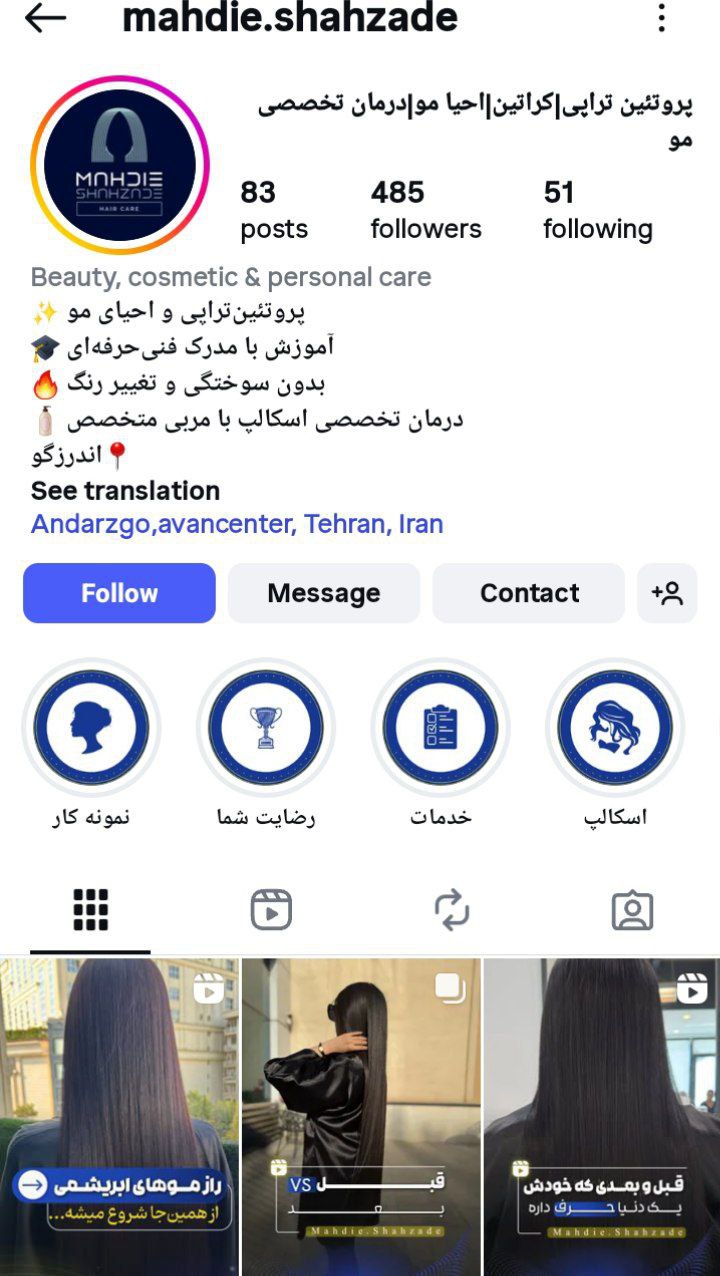
Task: Open the 485 followers list
Action: click(426, 210)
